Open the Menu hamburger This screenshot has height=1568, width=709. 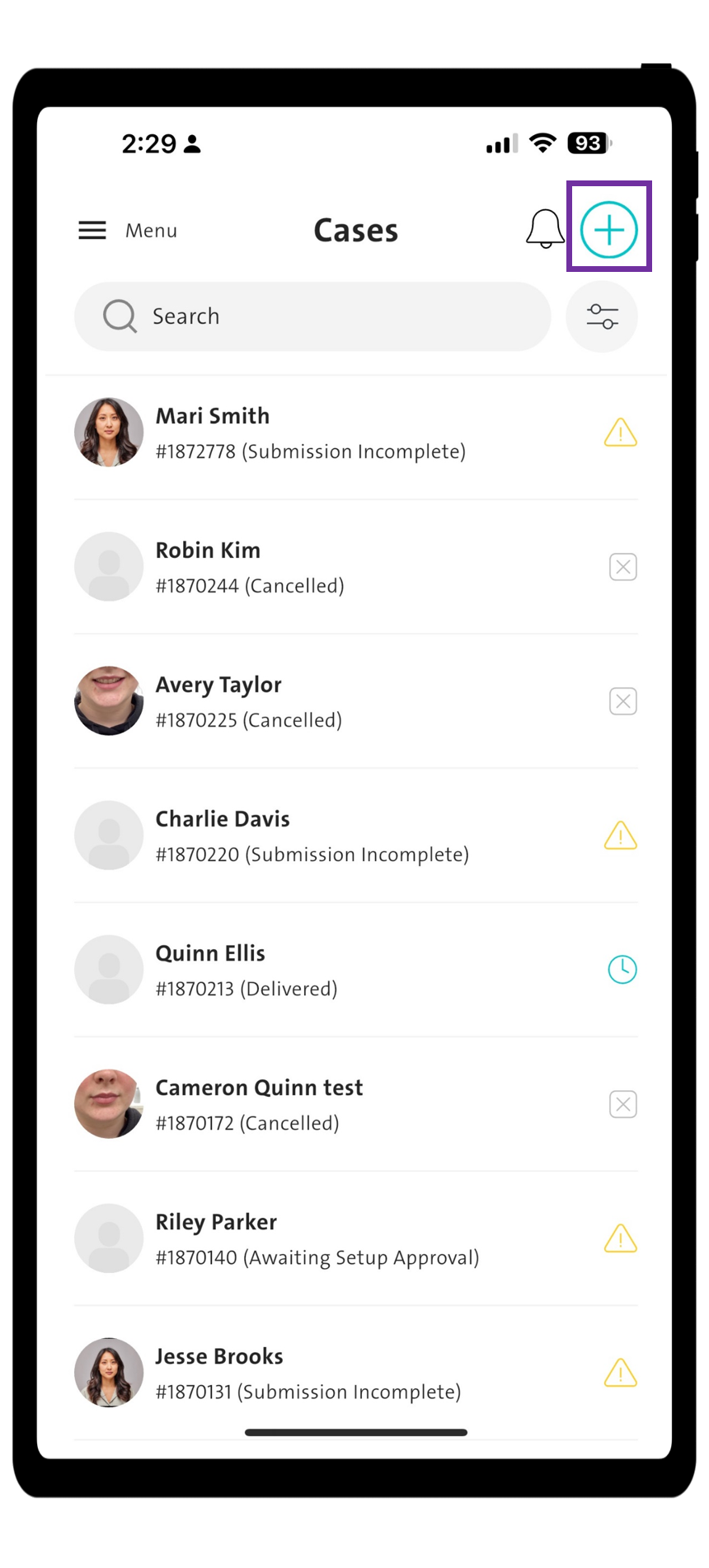point(92,230)
